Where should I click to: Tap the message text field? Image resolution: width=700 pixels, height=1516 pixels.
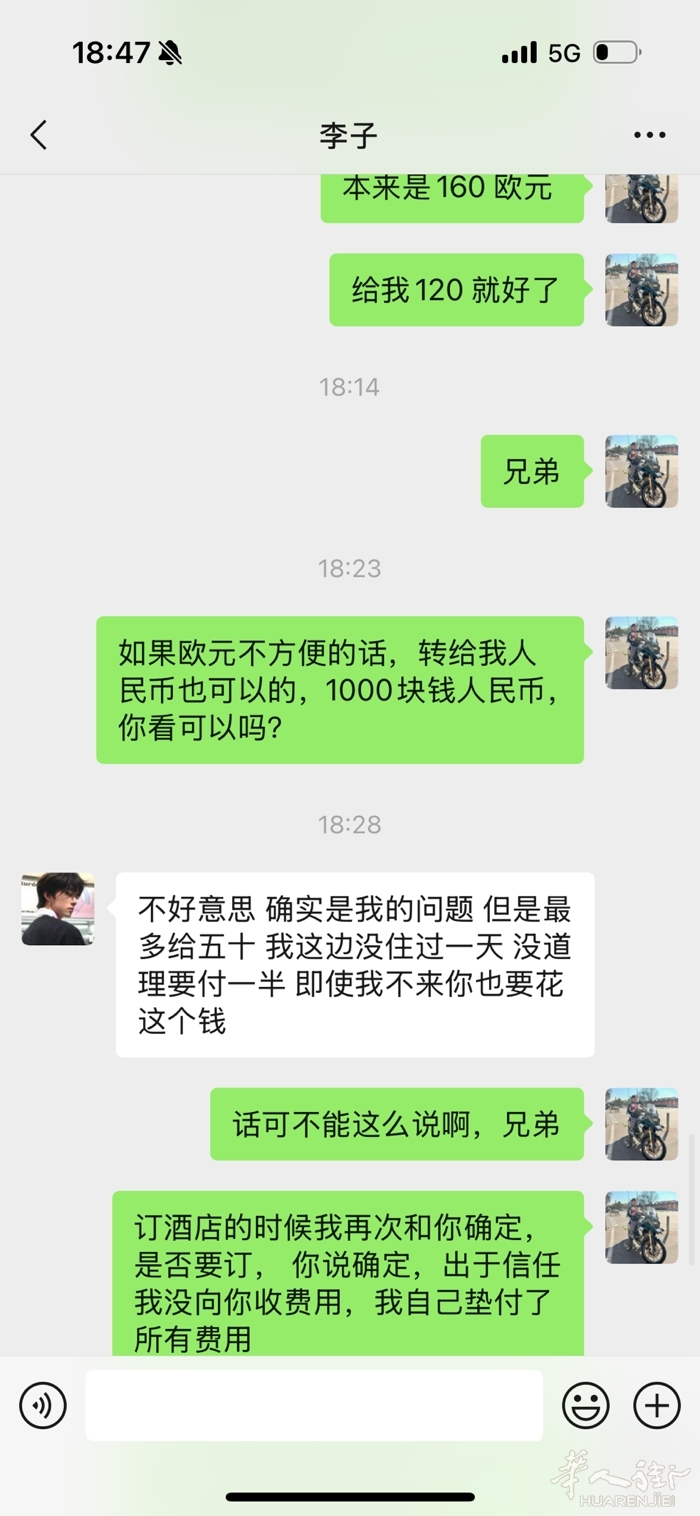tap(314, 1405)
